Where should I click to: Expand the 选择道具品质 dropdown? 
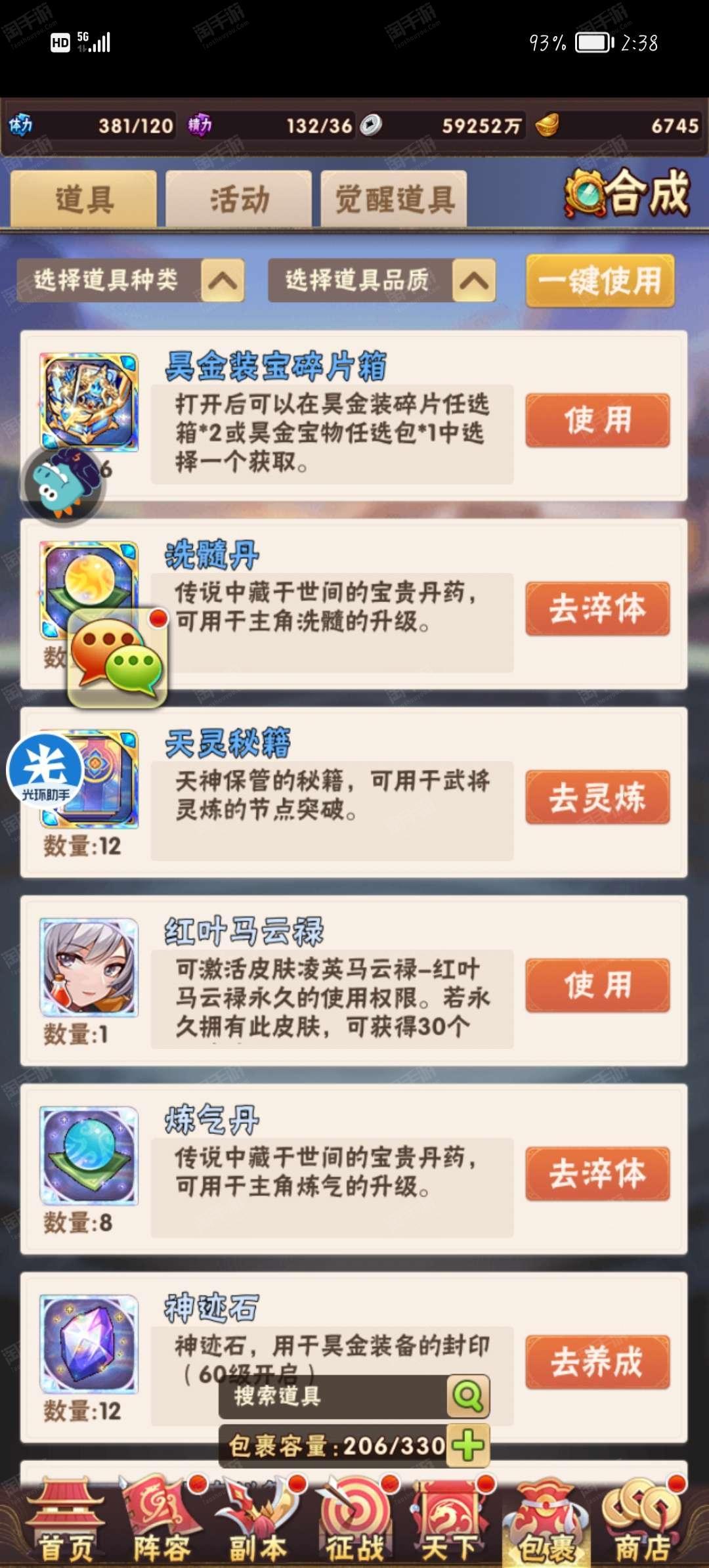[x=381, y=280]
